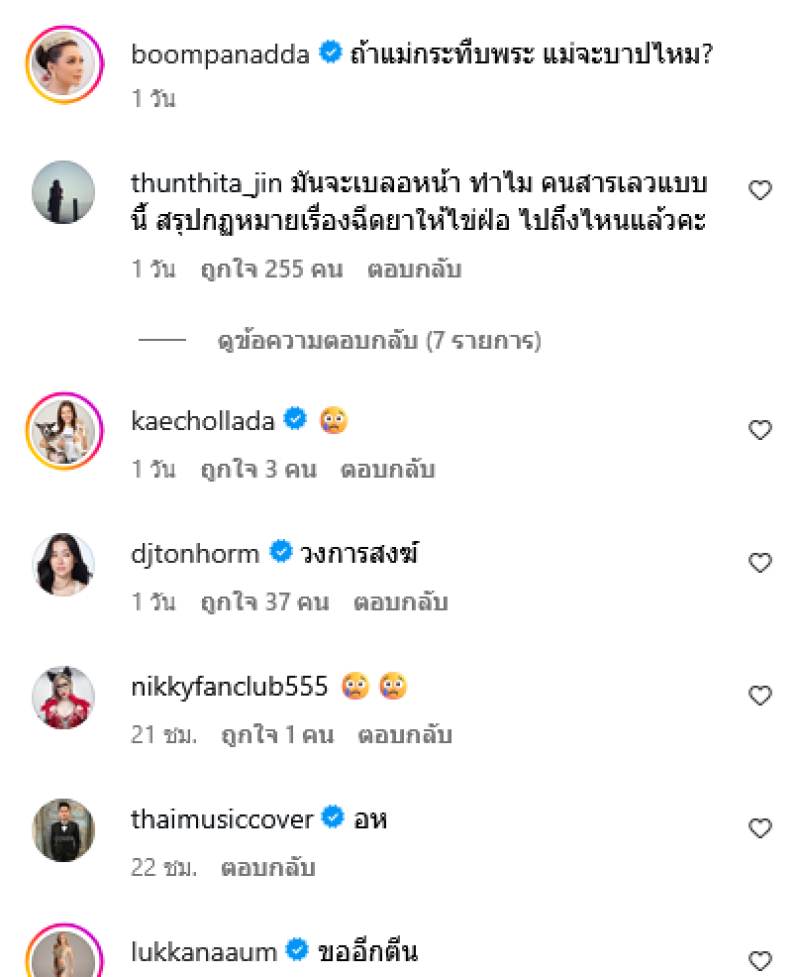Open the djtonhorm username link
This screenshot has width=800, height=977.
[196, 553]
